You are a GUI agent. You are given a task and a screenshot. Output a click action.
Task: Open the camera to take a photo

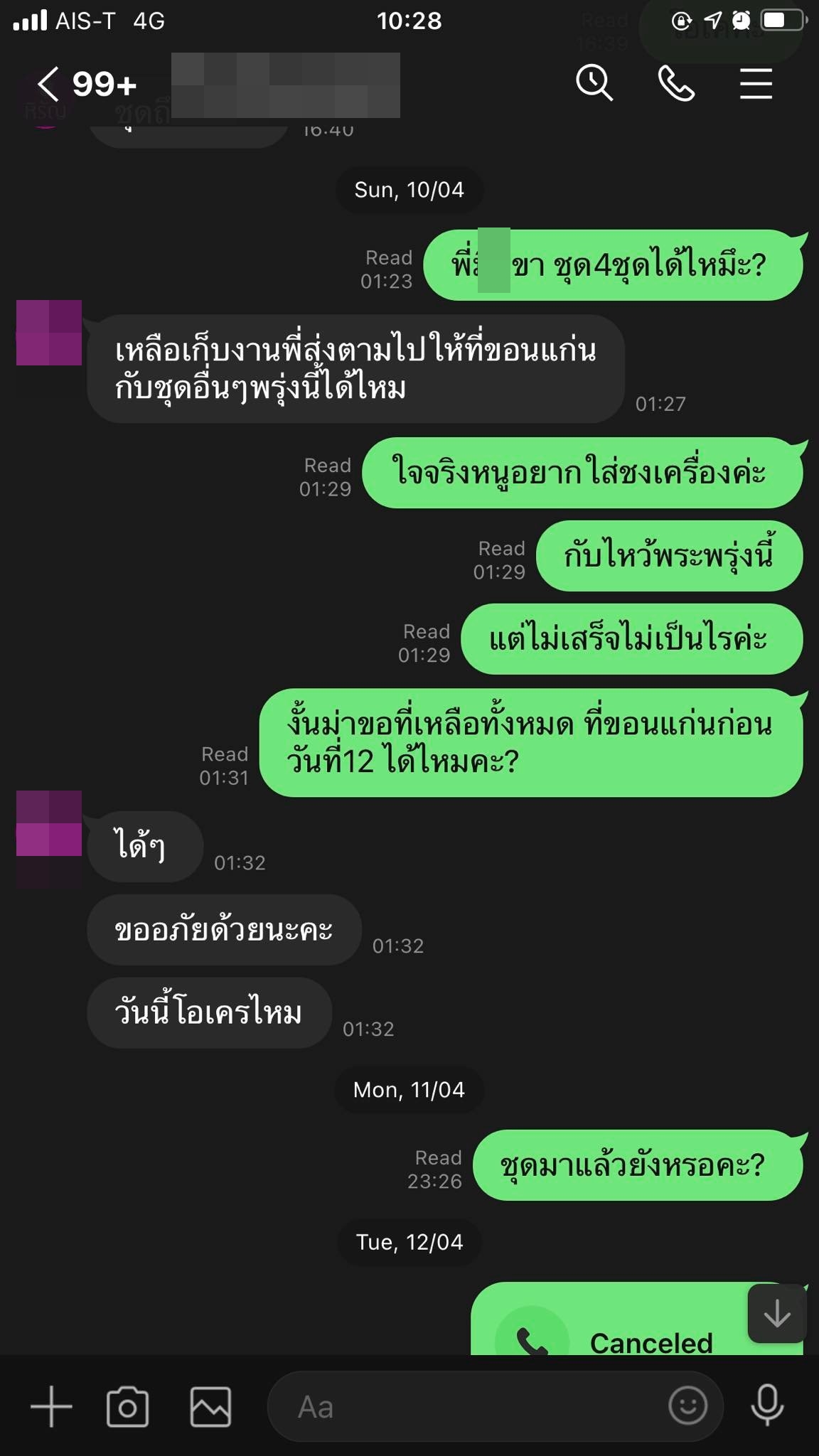pyautogui.click(x=128, y=1406)
